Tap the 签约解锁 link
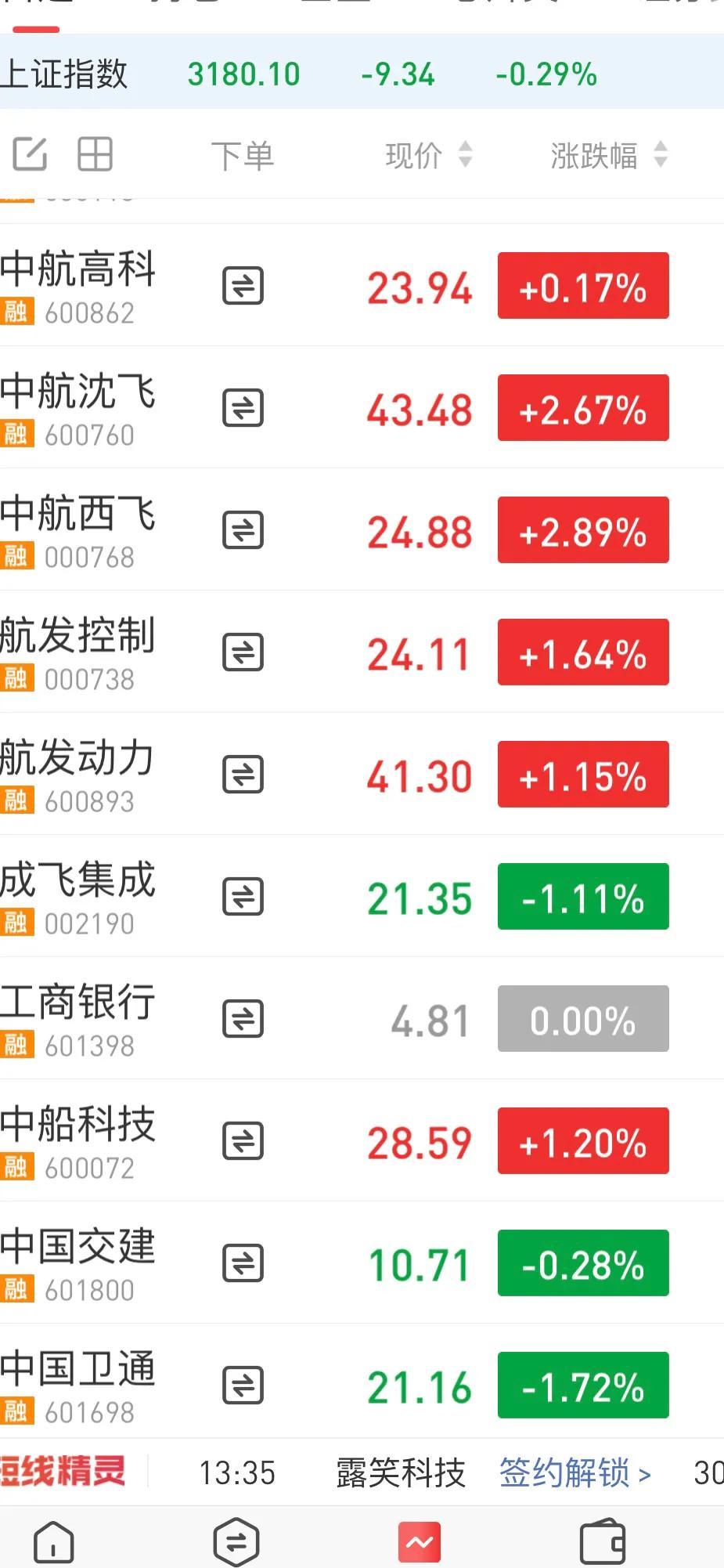This screenshot has height=1568, width=724. [575, 1473]
